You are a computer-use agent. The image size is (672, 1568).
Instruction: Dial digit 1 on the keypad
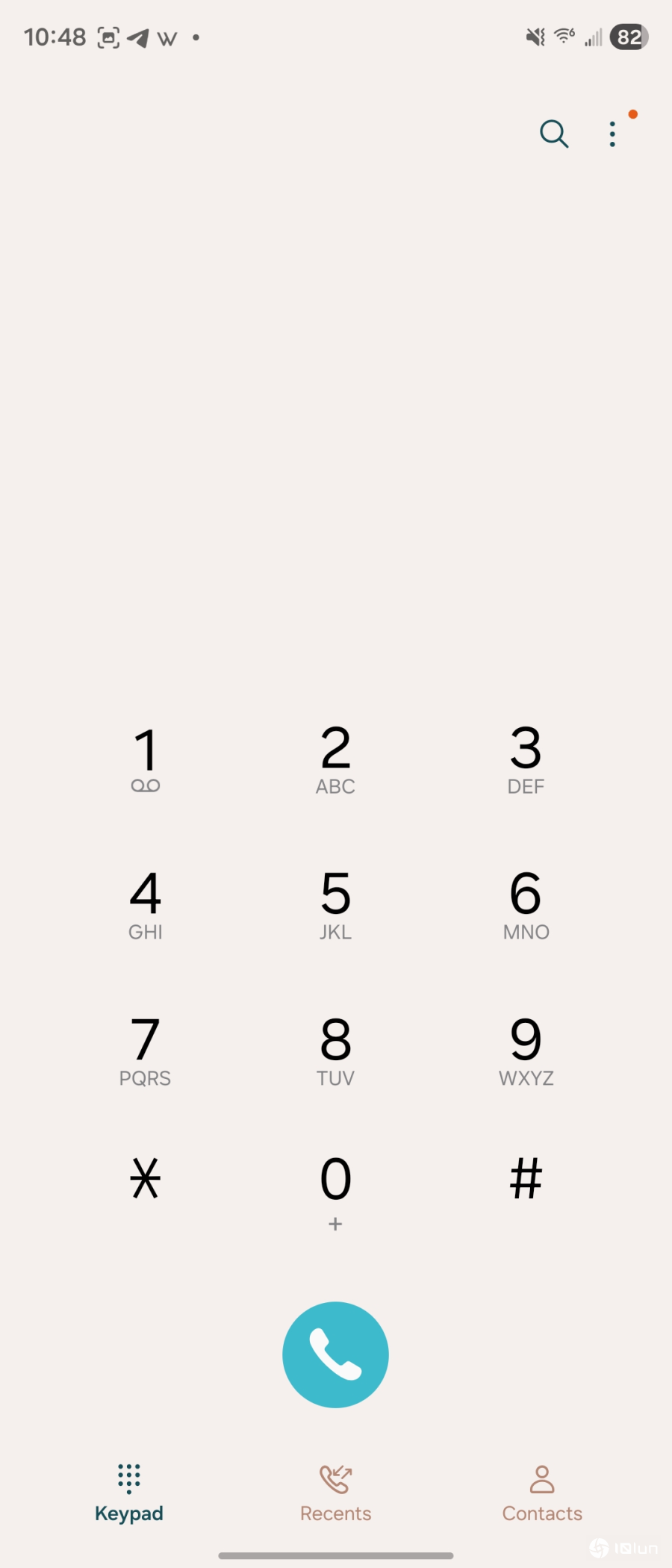click(146, 758)
